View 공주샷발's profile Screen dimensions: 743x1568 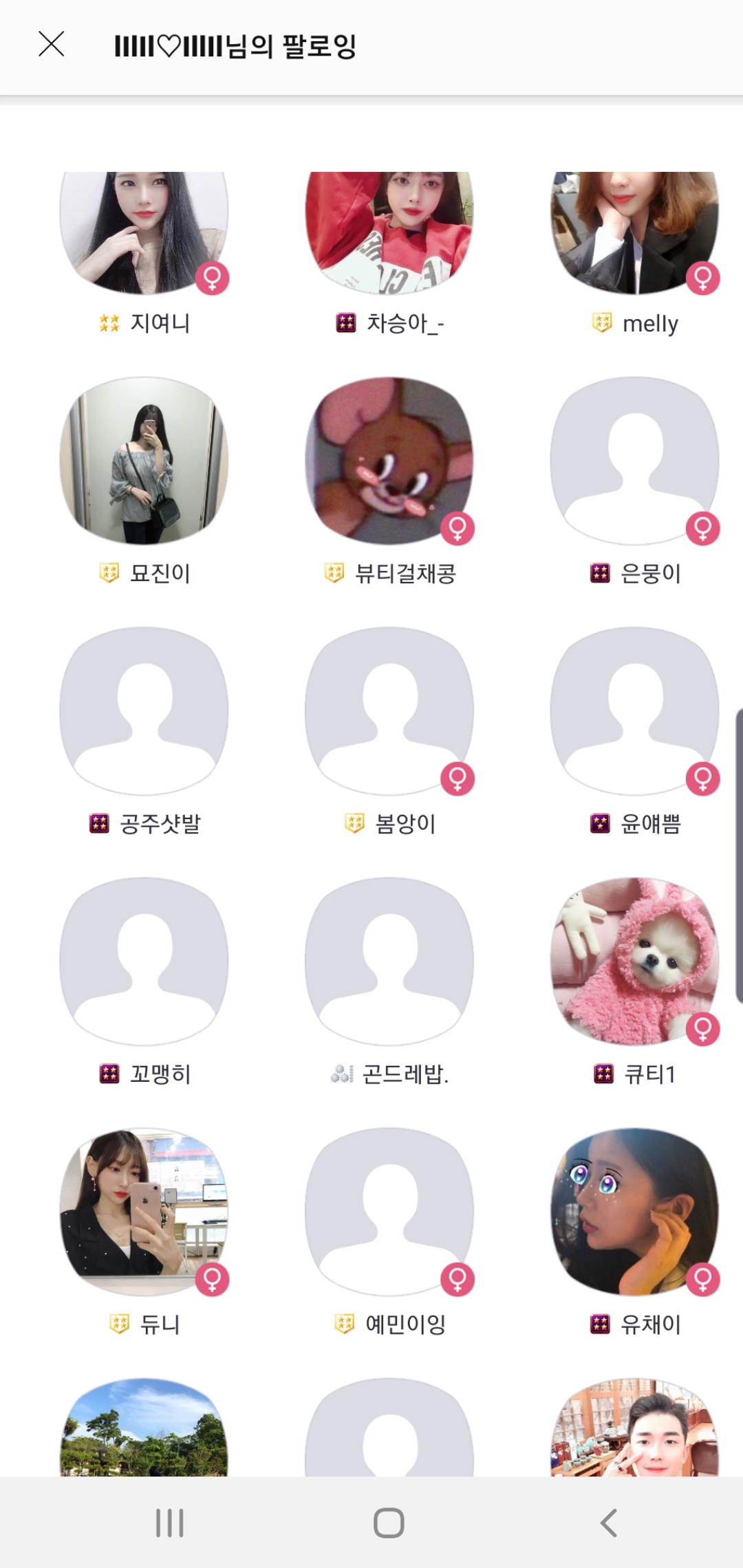tap(144, 711)
